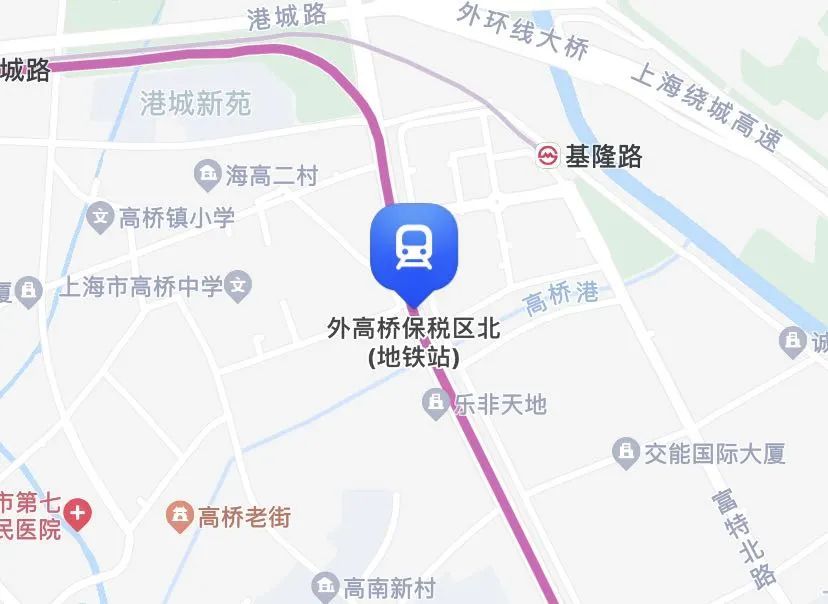828x604 pixels.
Task: Select the 交能国际大厦 building marker
Action: (626, 453)
